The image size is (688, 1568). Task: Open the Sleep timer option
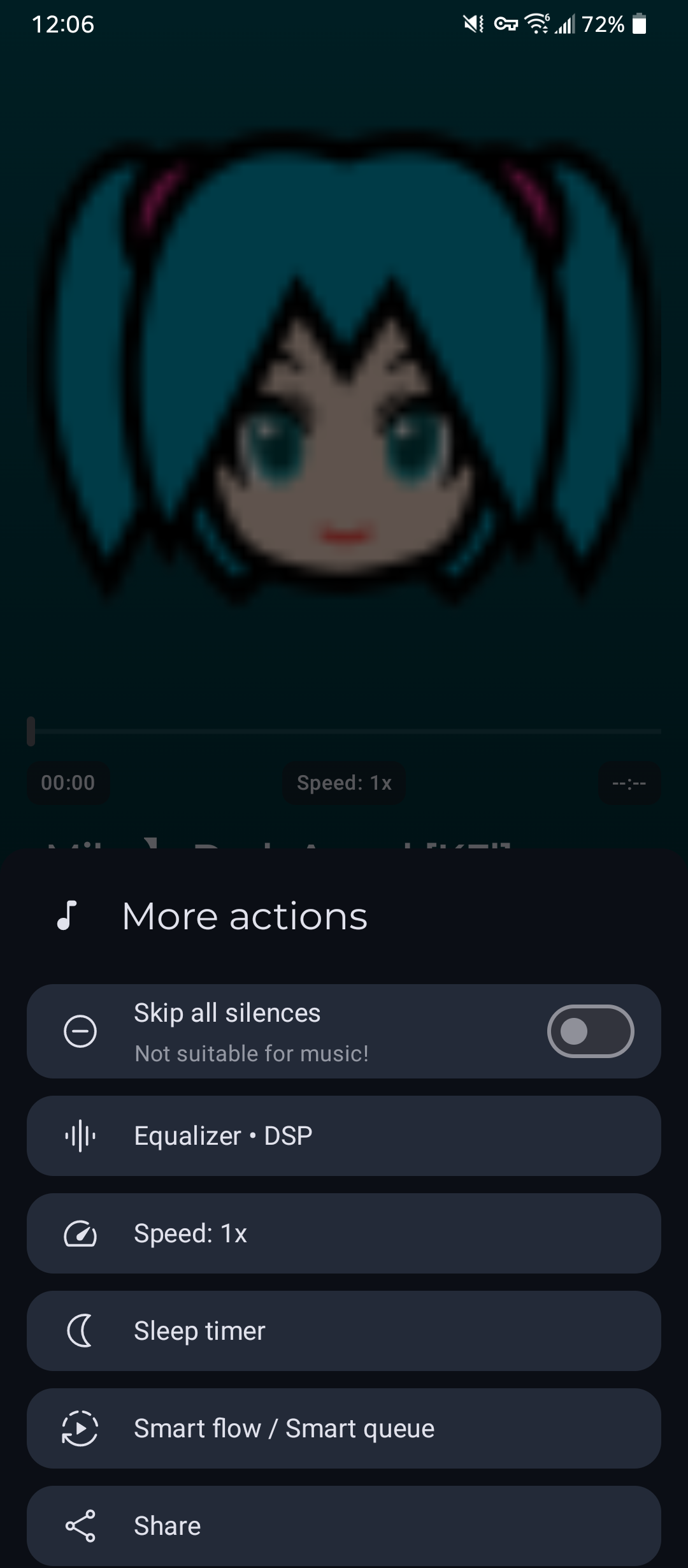344,1331
